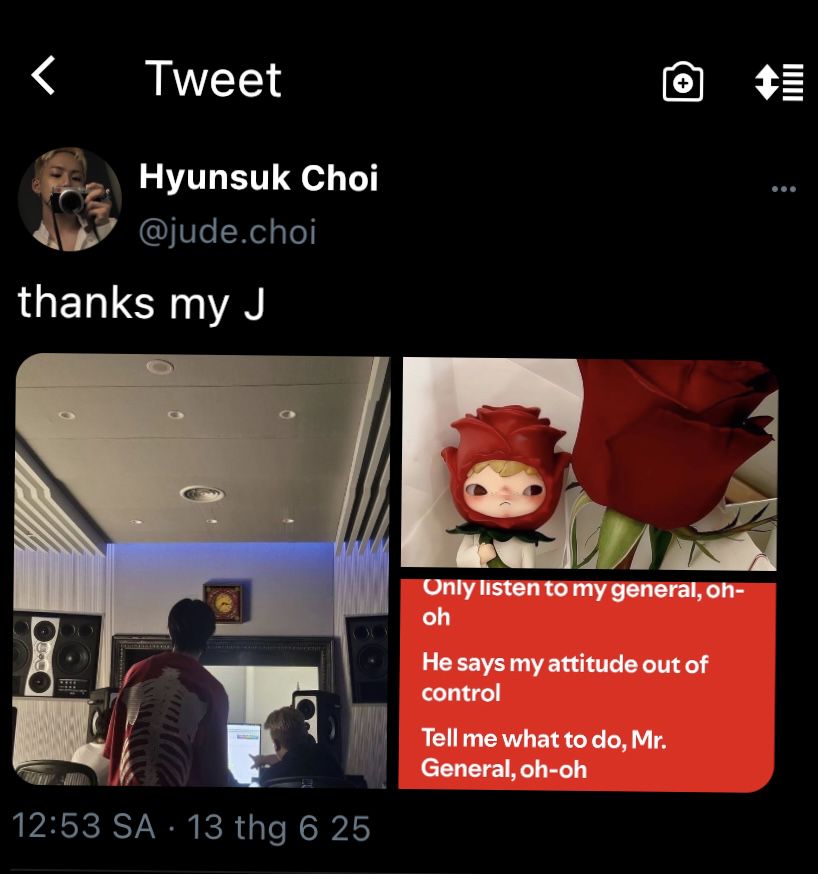
Task: Open the tweet's three-dot options menu
Action: (784, 189)
